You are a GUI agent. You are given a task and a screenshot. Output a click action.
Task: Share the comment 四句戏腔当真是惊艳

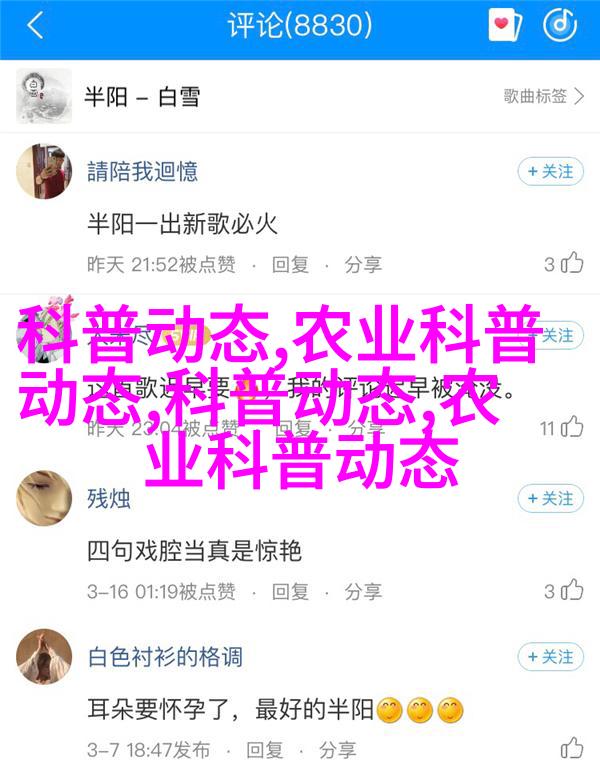tap(364, 591)
